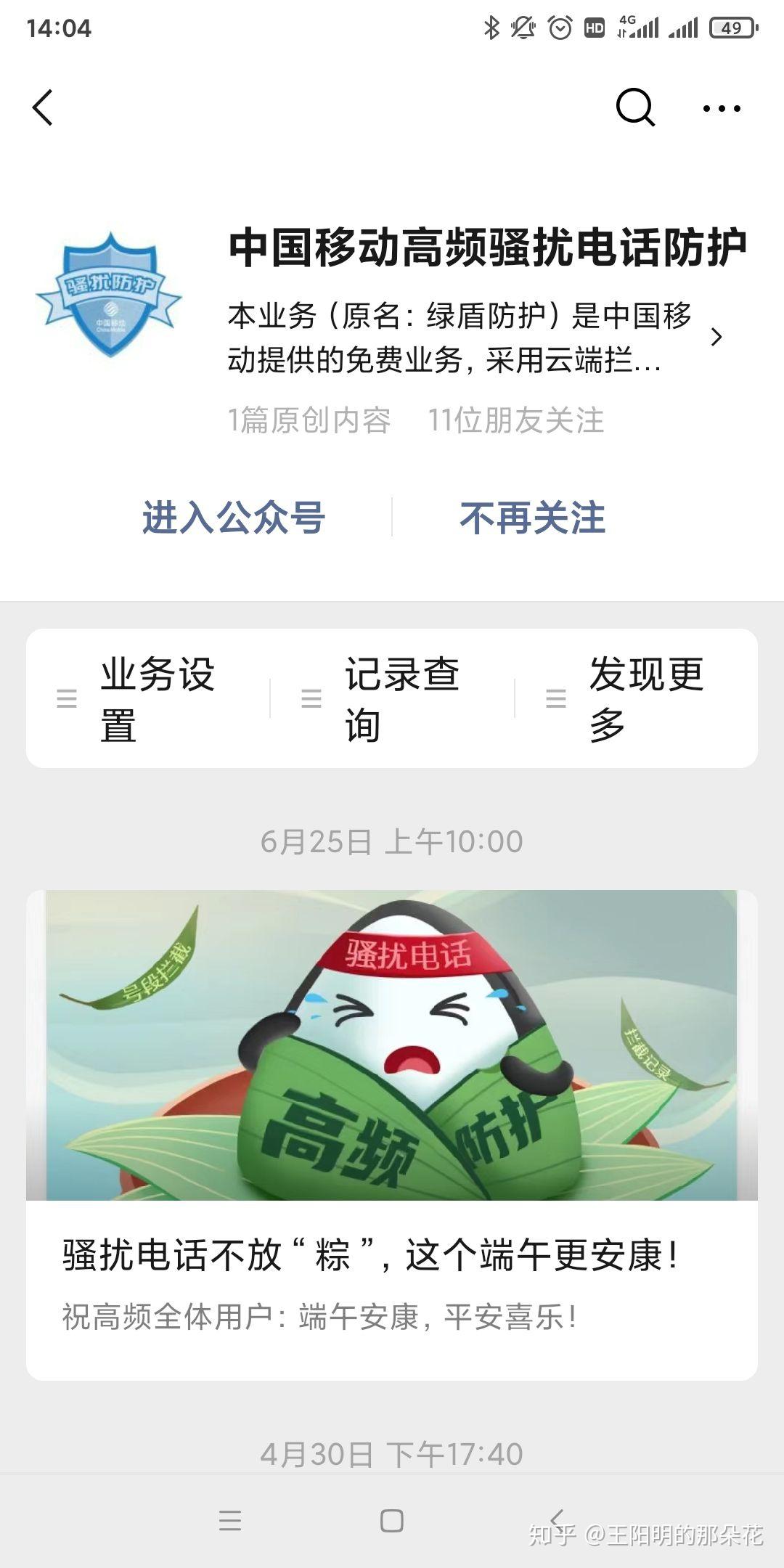Open the 发现更多 menu
784x1568 pixels.
636,698
